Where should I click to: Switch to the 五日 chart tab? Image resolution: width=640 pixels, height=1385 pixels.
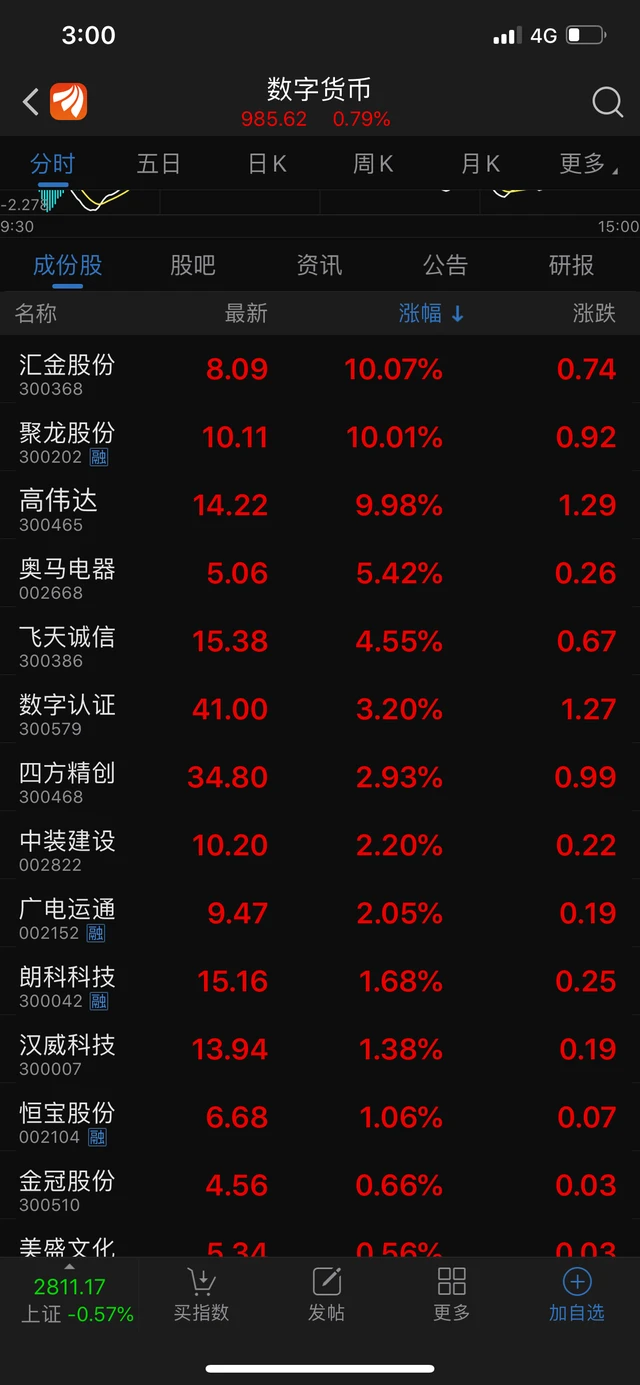[158, 164]
